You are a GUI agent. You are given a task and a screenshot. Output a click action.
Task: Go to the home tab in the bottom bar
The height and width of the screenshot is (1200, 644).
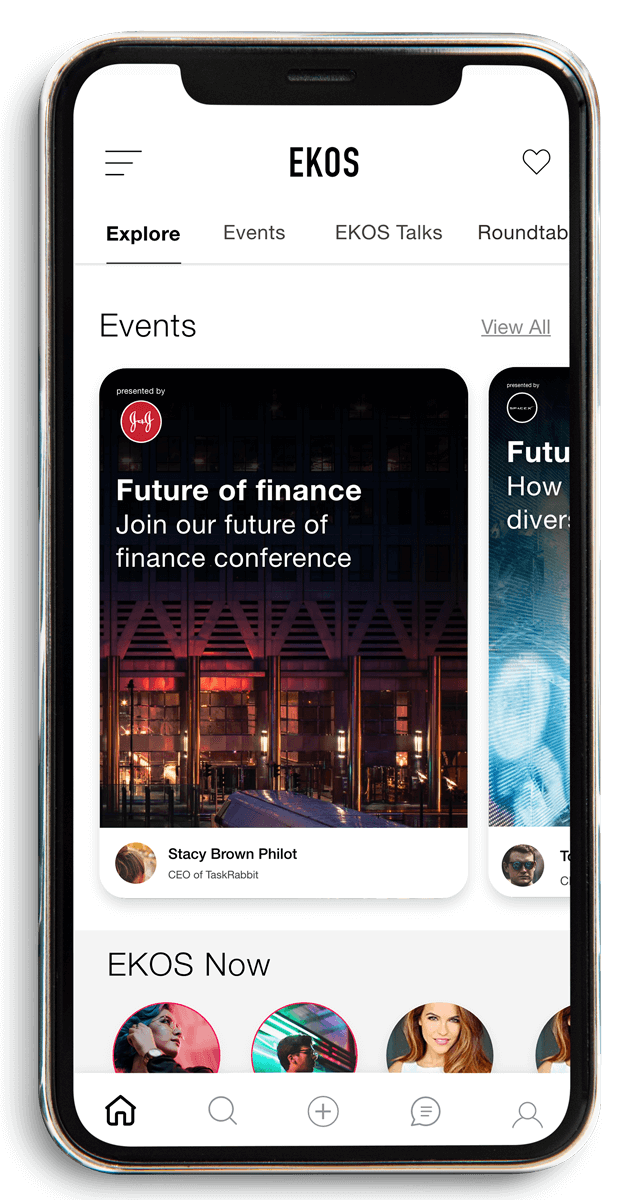[x=120, y=1110]
